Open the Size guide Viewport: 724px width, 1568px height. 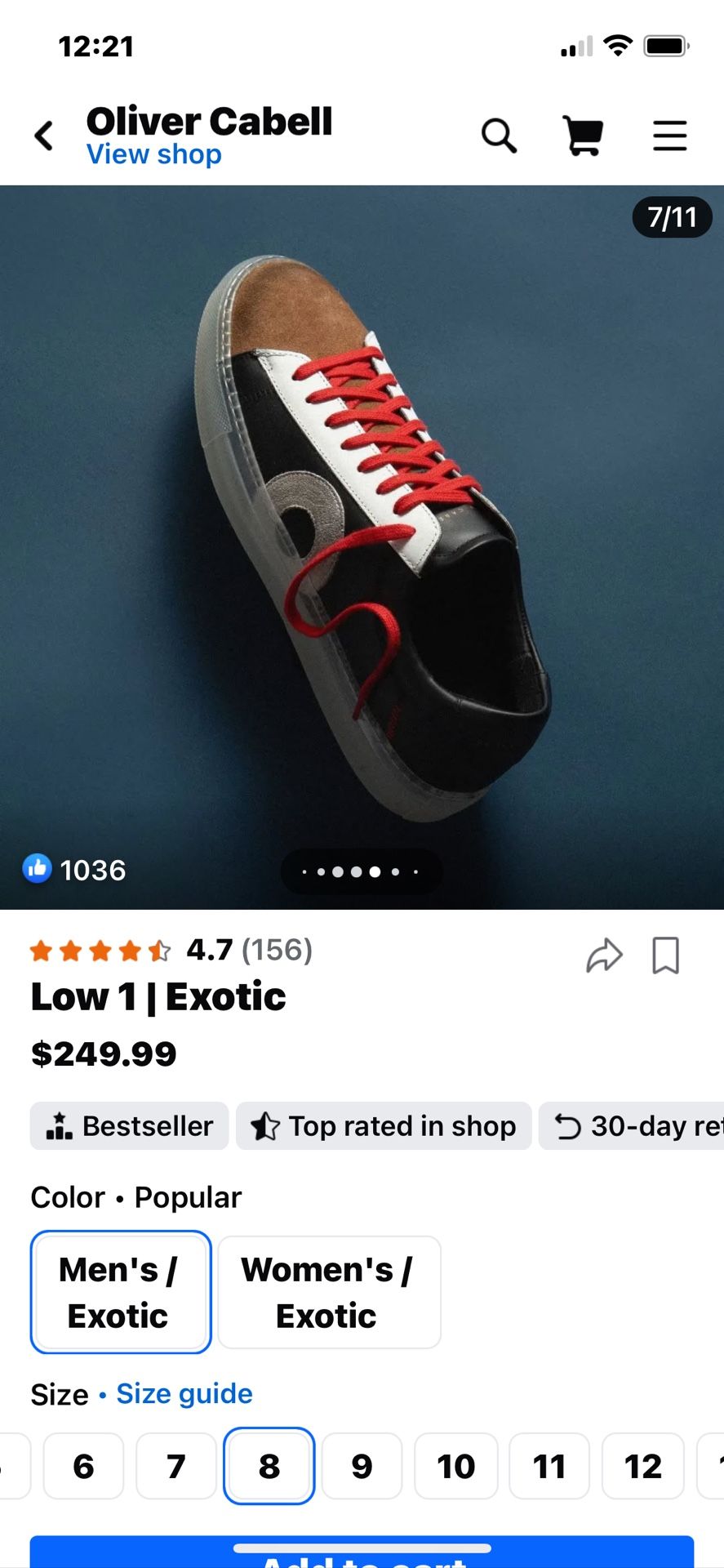[184, 1394]
